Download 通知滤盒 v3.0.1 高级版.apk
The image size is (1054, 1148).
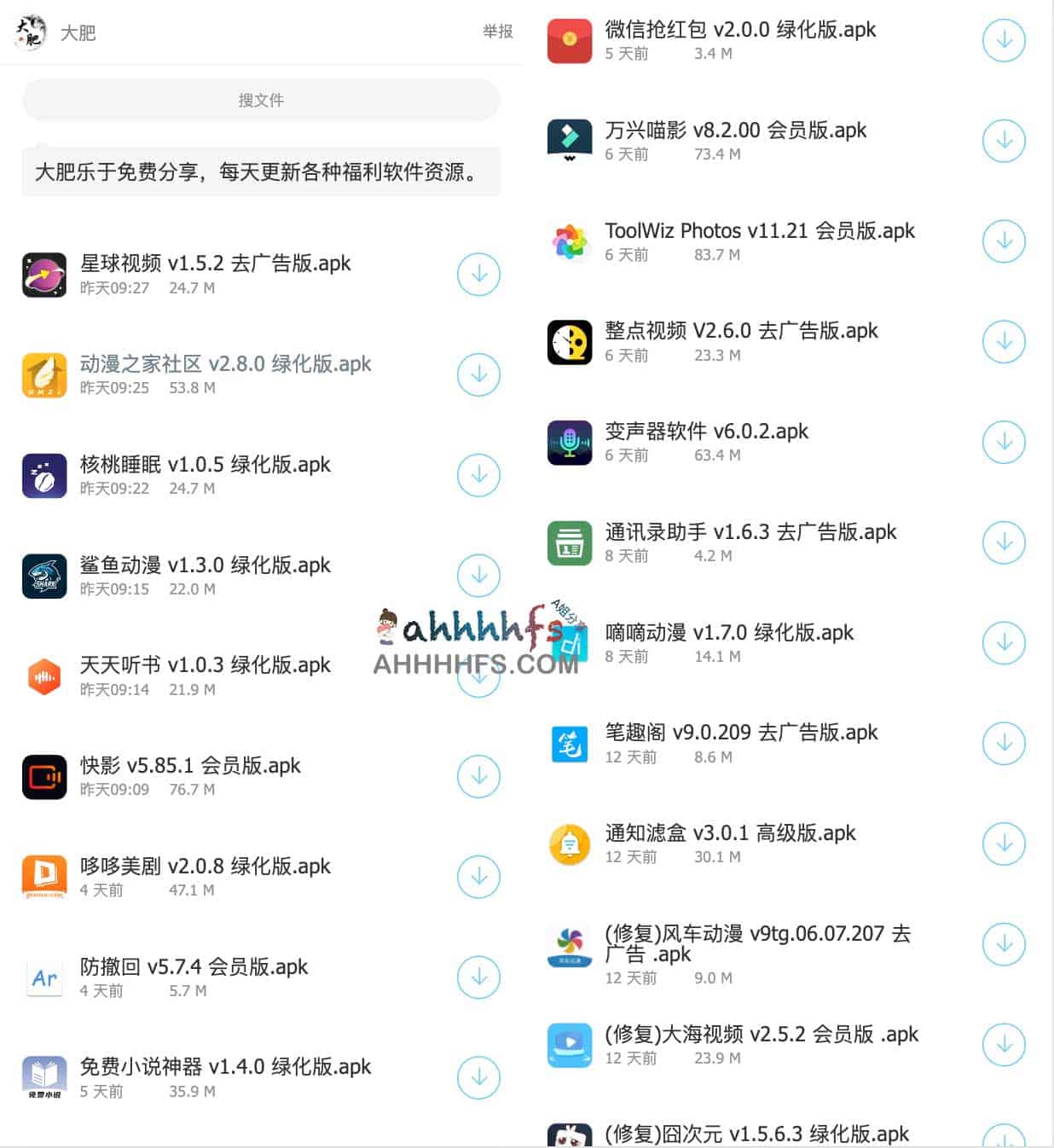(1004, 844)
